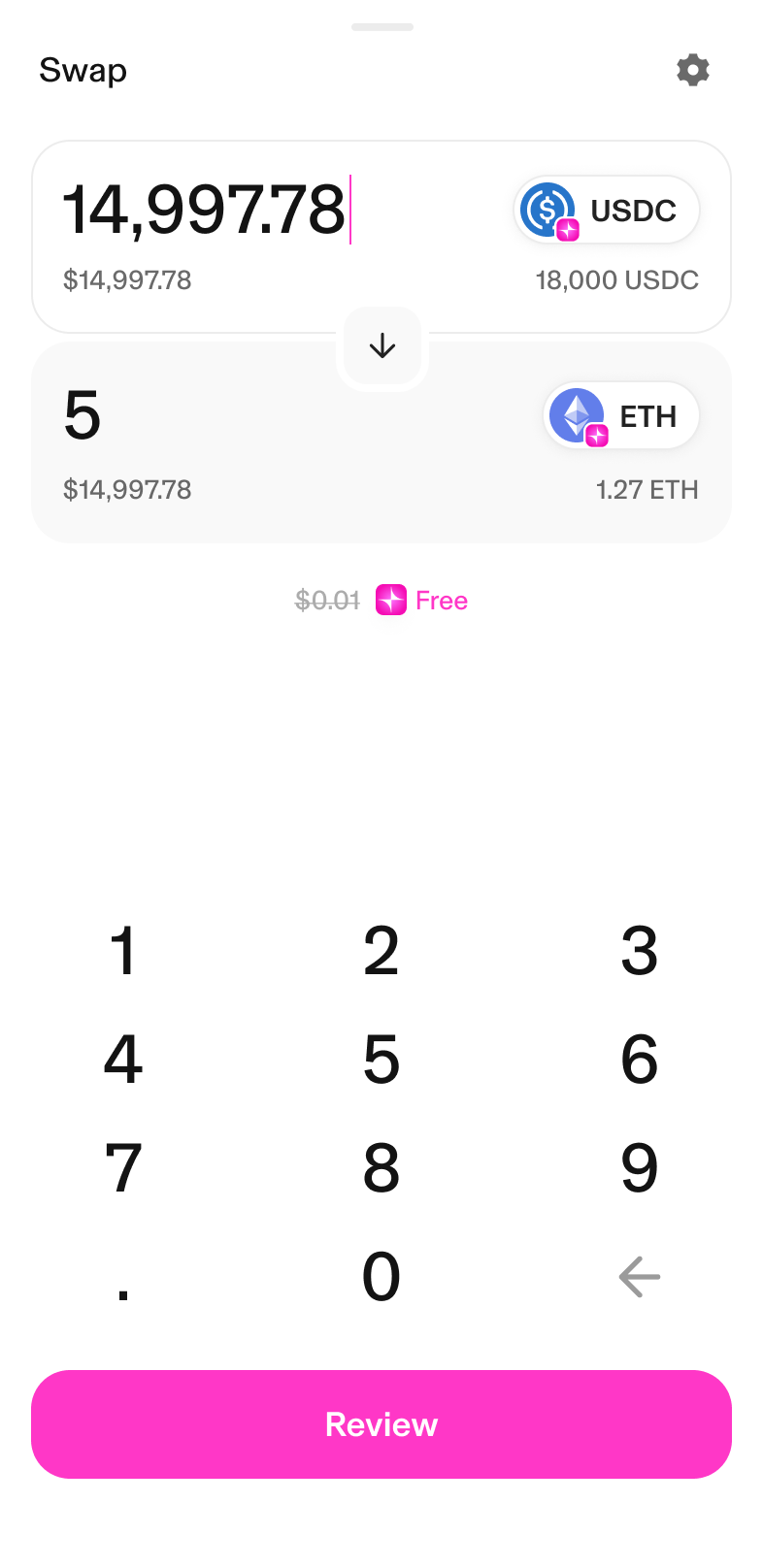The image size is (763, 1568).
Task: Enter digit 1 on the keypad
Action: [x=123, y=951]
